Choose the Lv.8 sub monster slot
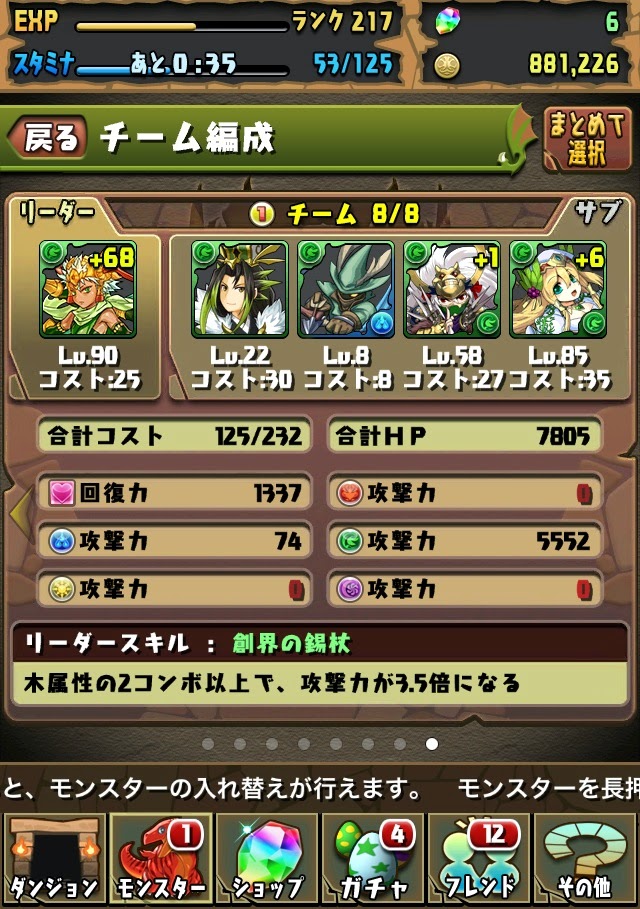Screen dimensions: 640x909 point(345,289)
